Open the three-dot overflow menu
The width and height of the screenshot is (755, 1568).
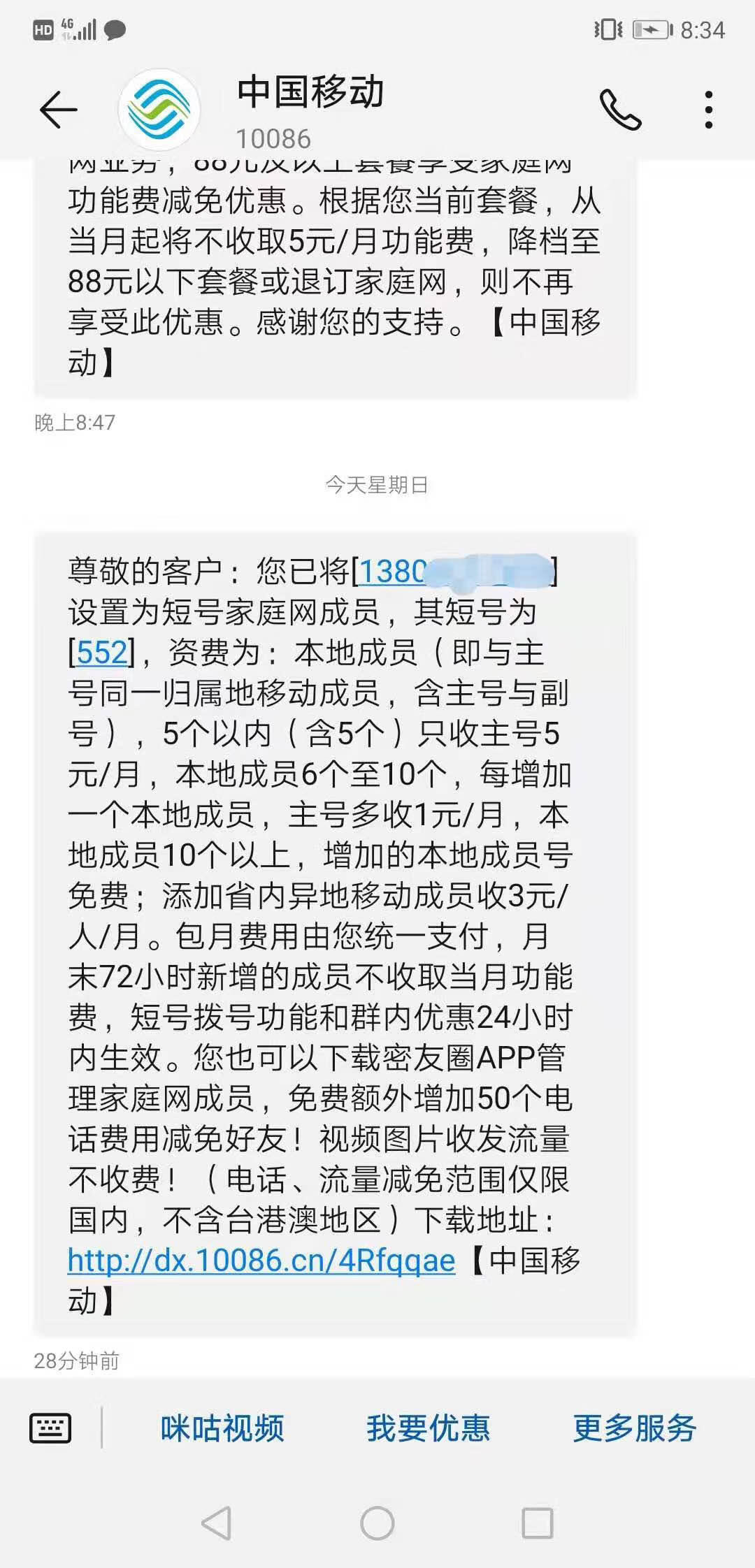[709, 110]
